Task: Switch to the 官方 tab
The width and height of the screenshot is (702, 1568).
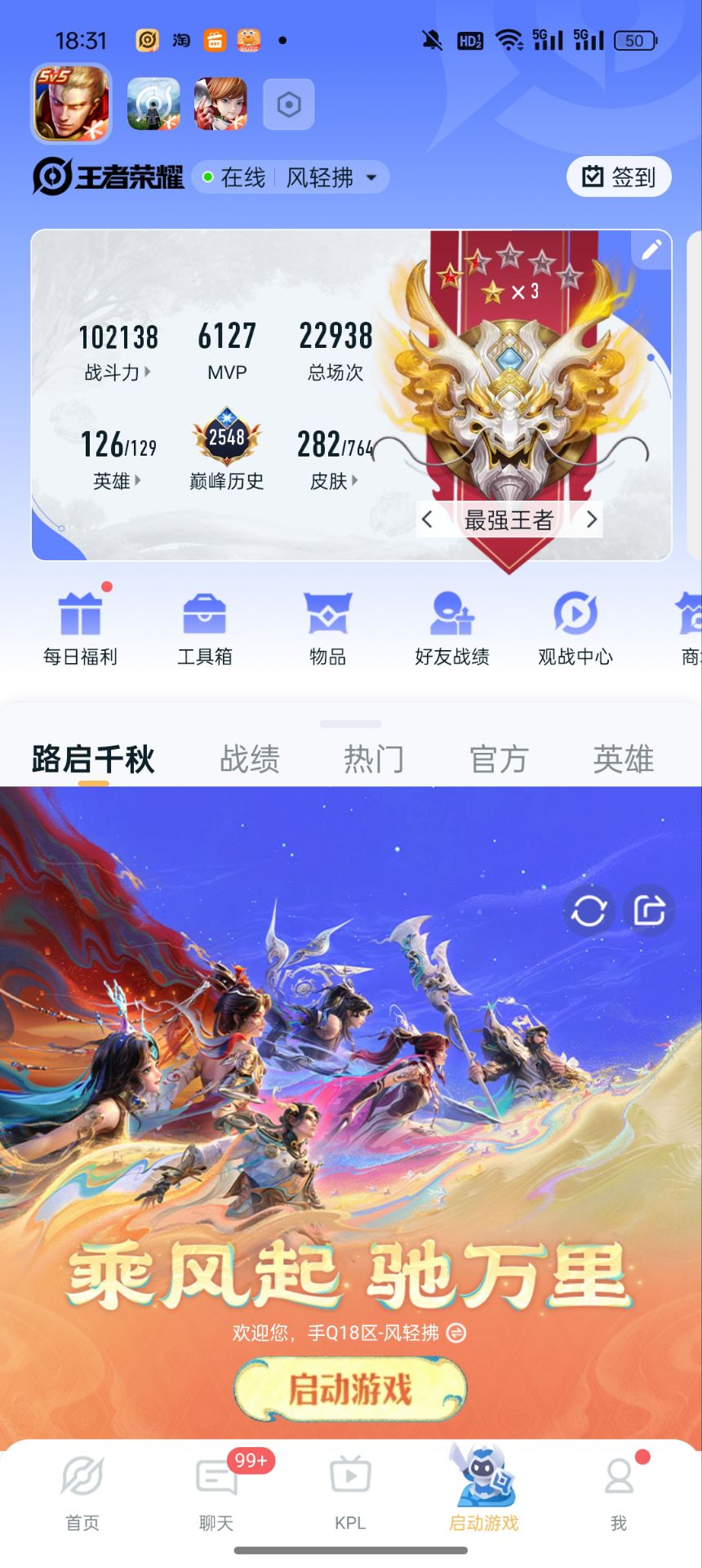Action: [x=499, y=759]
